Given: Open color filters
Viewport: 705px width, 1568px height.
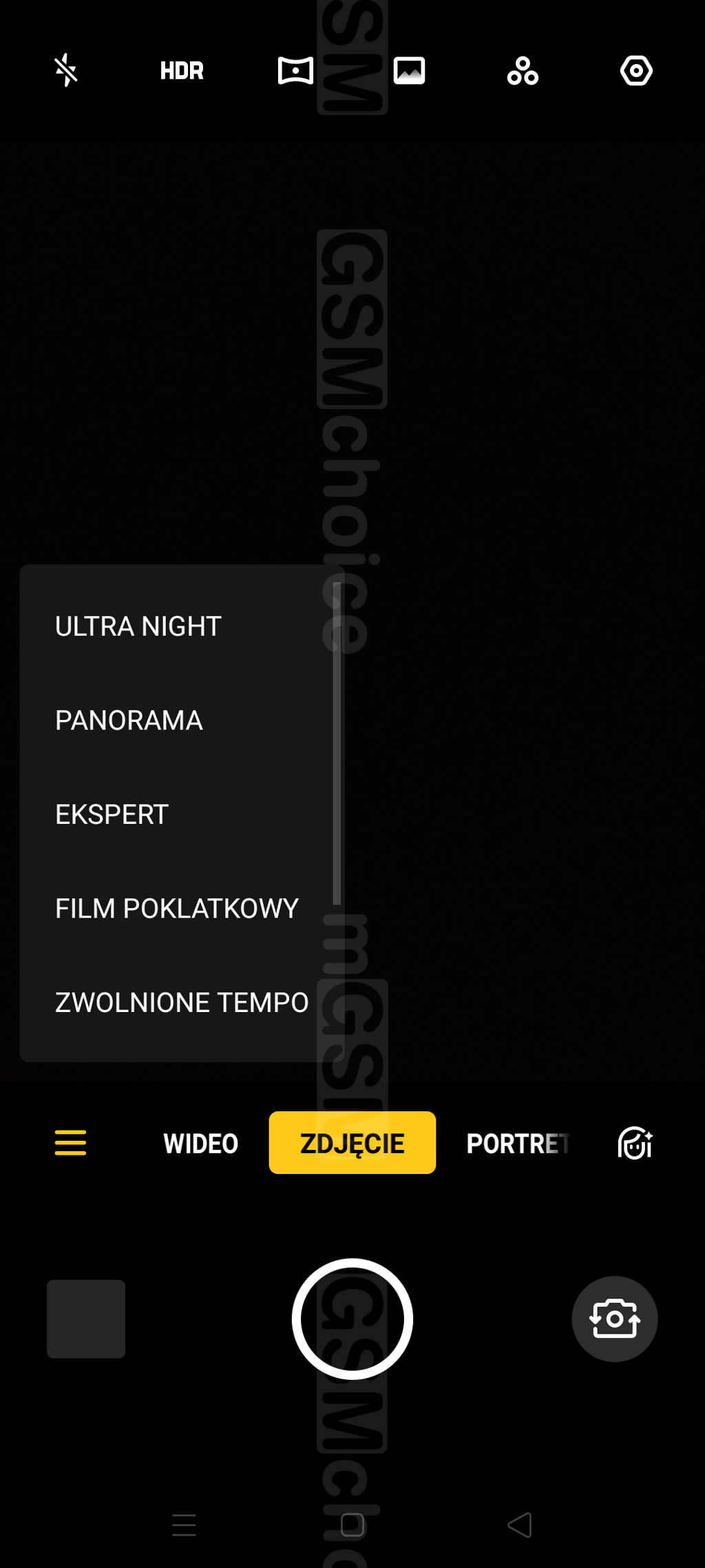Looking at the screenshot, I should pos(523,70).
